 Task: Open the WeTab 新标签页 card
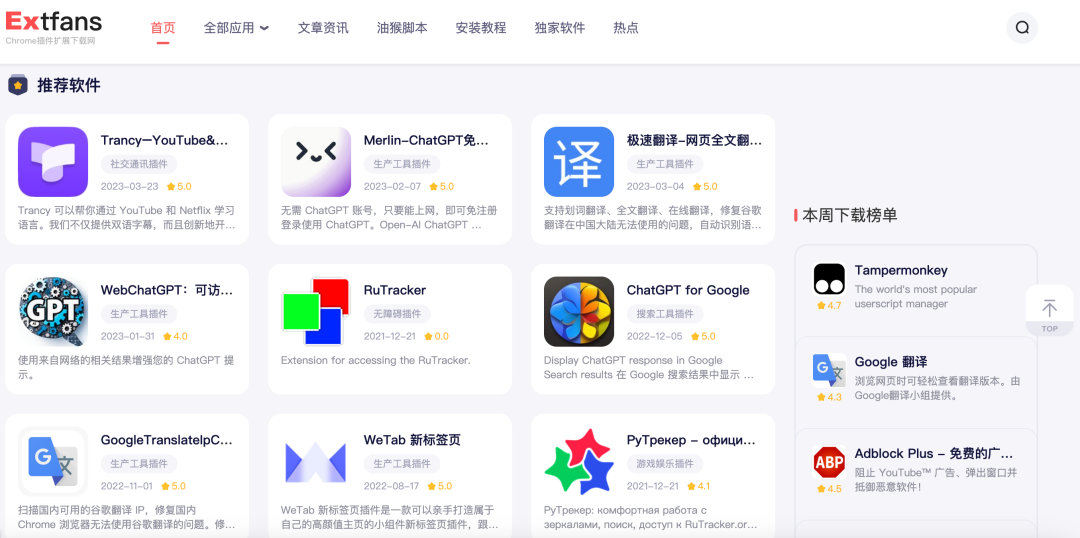click(412, 440)
